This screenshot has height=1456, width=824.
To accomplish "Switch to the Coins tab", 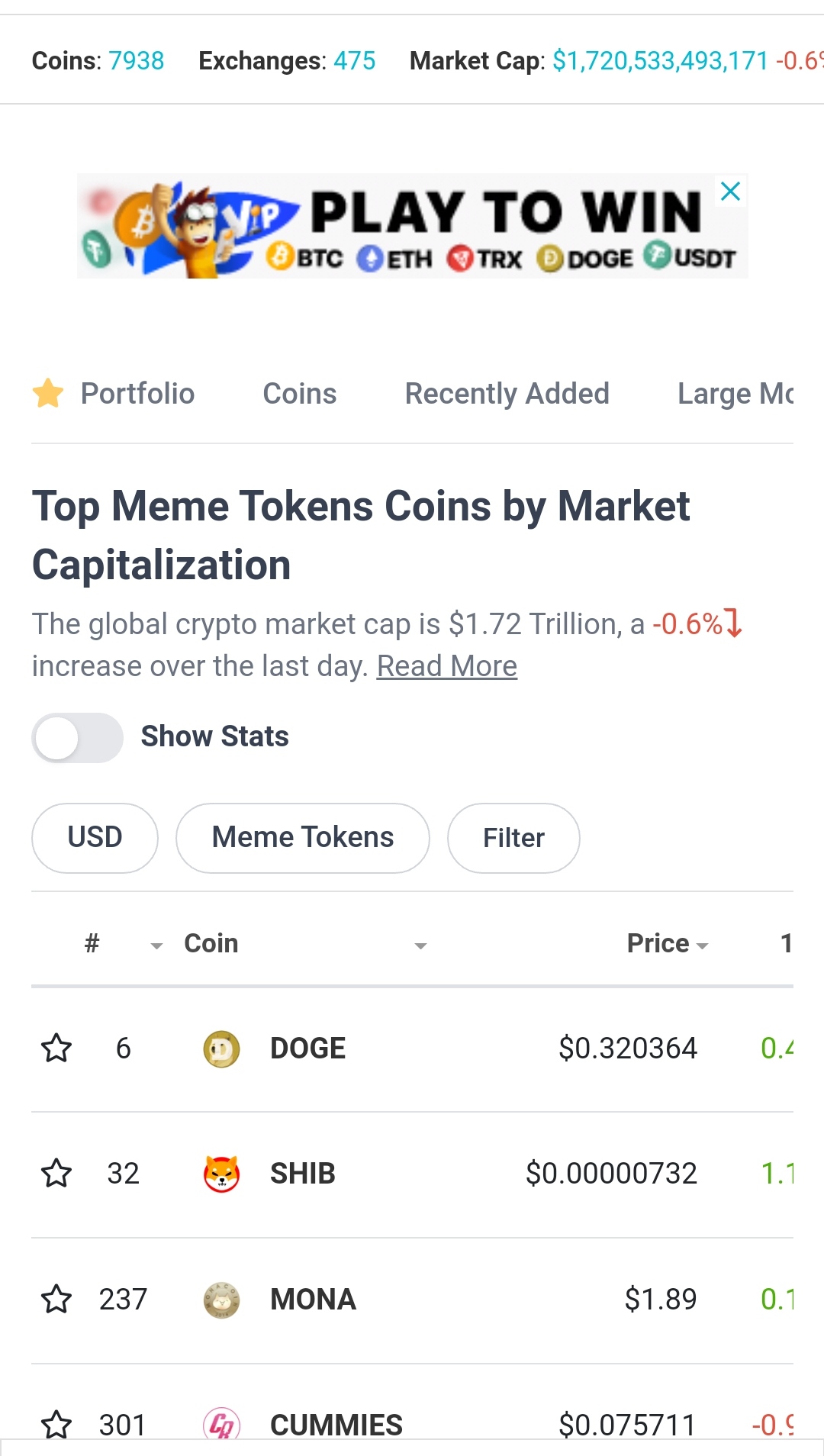I will [299, 394].
